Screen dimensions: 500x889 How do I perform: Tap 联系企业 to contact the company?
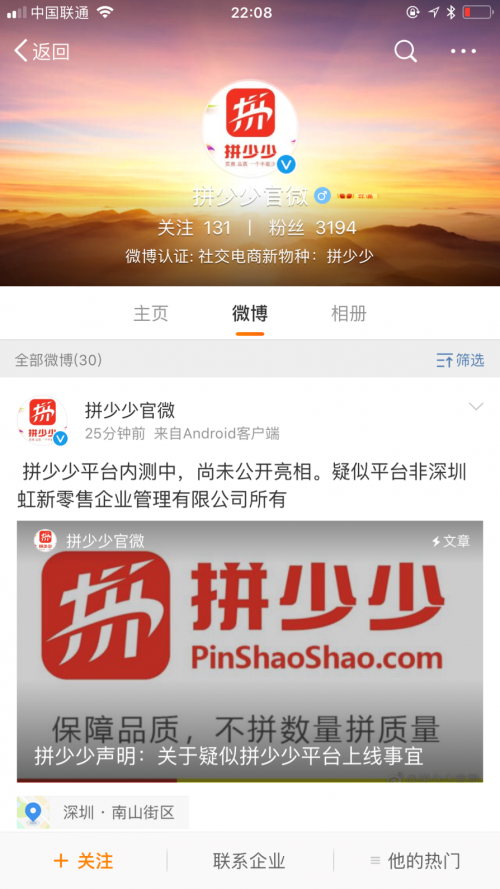[249, 861]
